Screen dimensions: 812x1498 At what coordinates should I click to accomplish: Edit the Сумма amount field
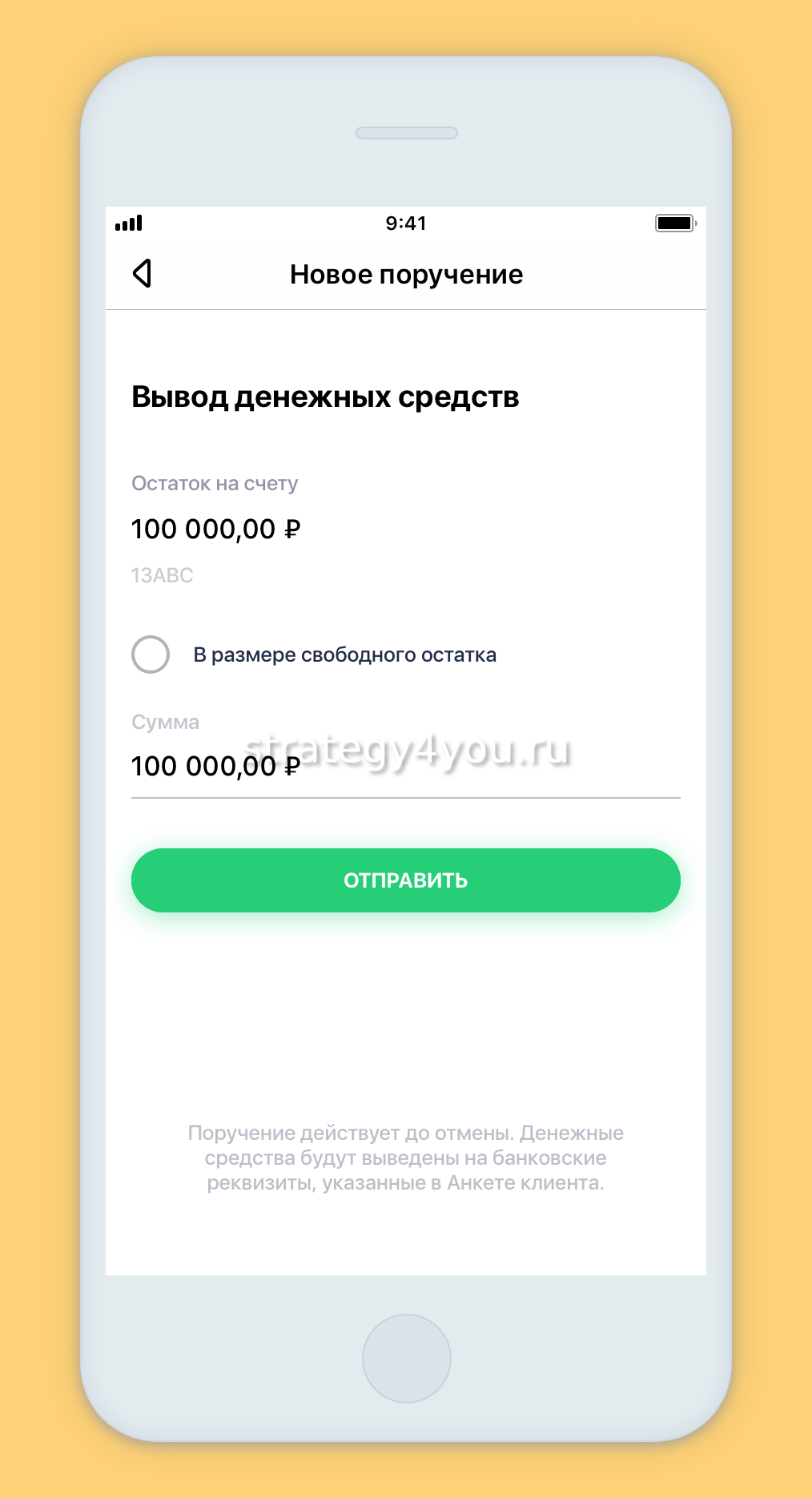[x=404, y=767]
